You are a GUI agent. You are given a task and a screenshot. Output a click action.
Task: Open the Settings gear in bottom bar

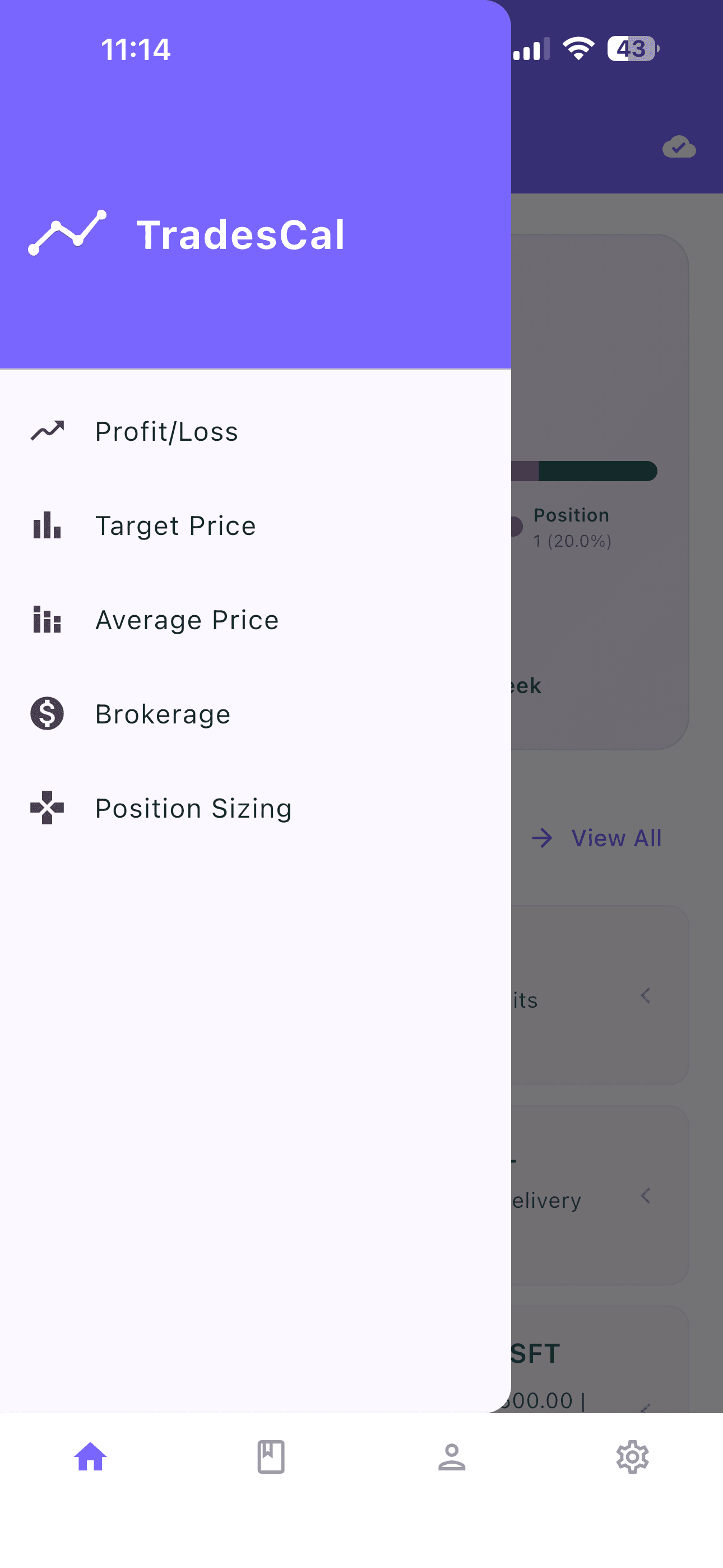[633, 1456]
